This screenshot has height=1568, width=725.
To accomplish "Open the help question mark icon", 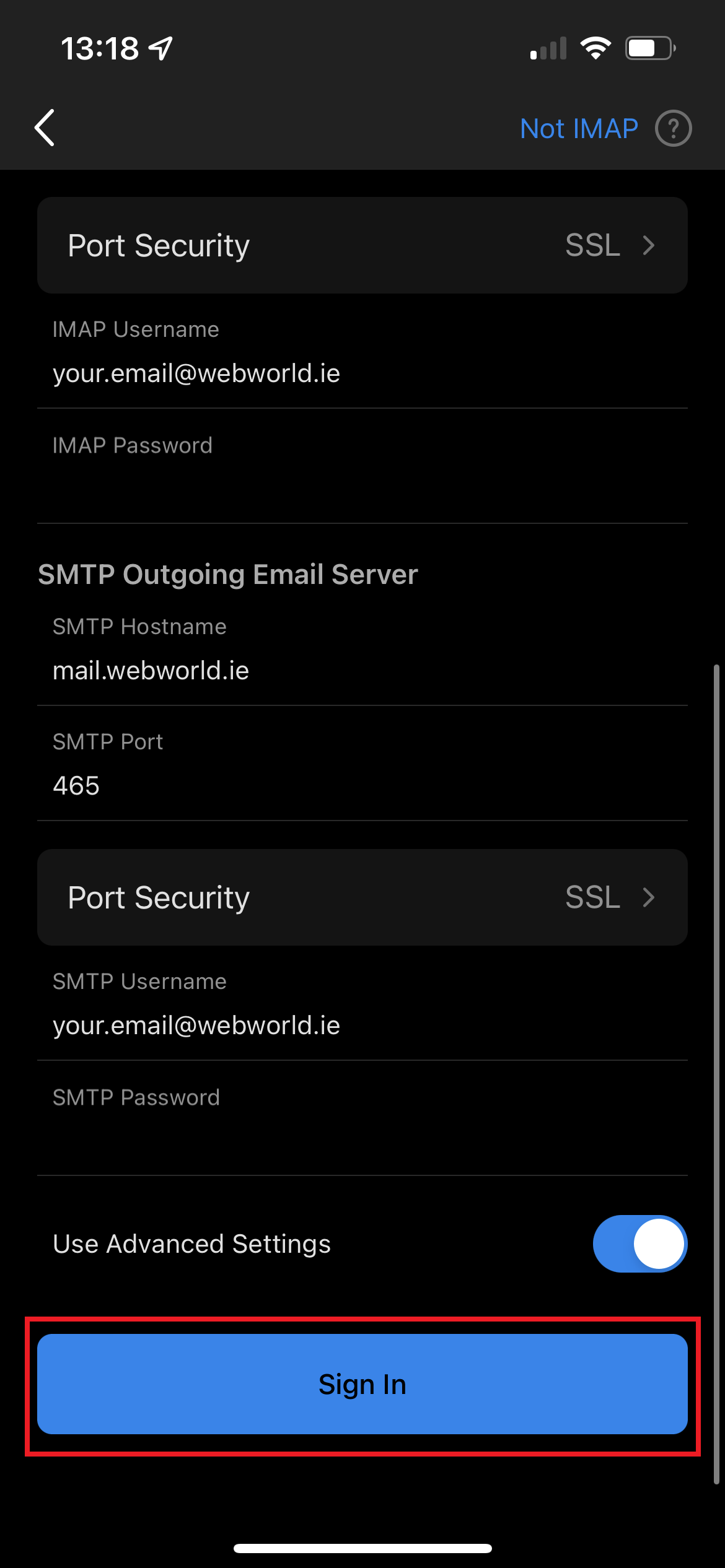I will coord(674,128).
